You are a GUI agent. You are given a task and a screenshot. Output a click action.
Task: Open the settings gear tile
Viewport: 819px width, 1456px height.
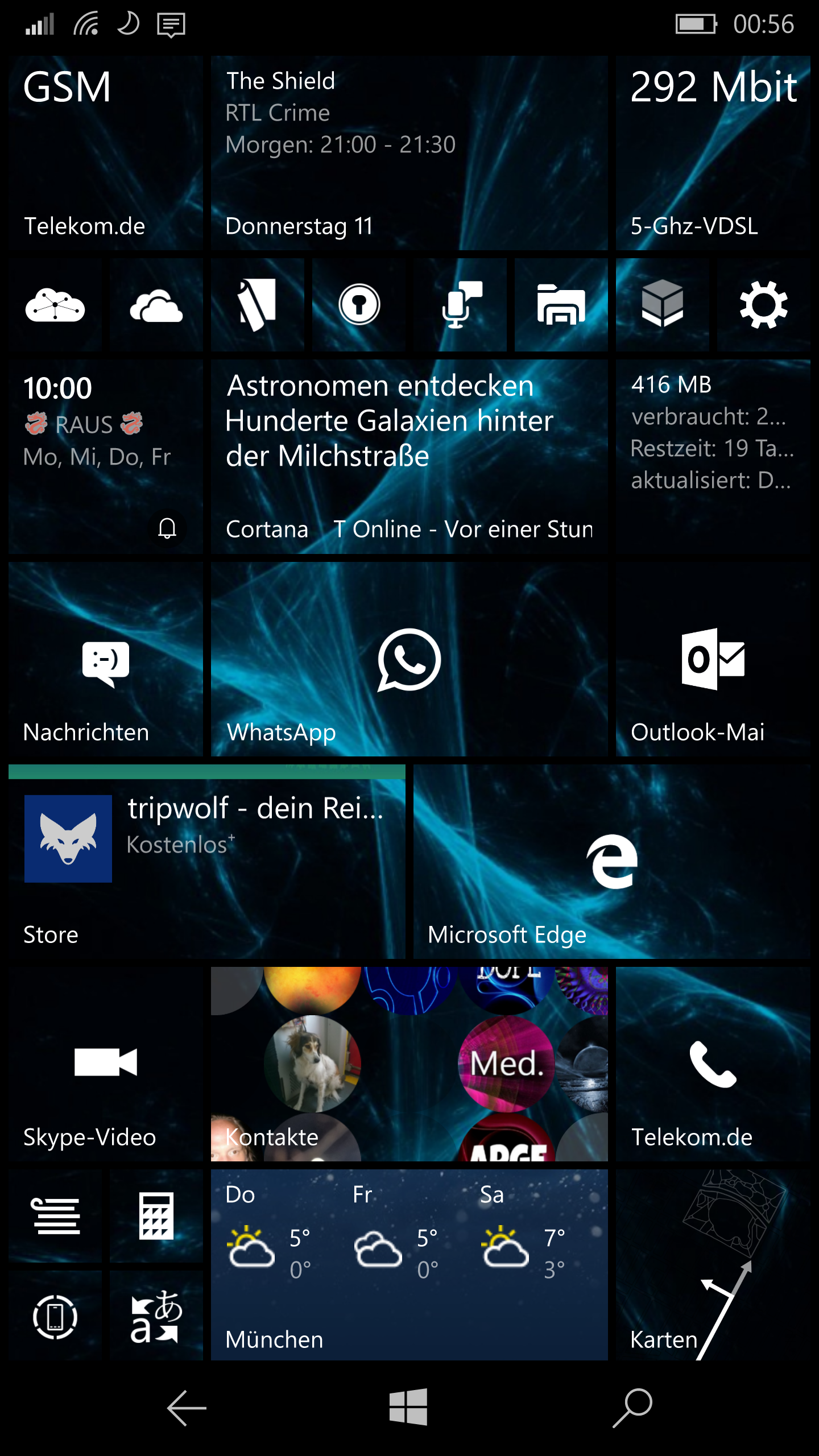[764, 305]
